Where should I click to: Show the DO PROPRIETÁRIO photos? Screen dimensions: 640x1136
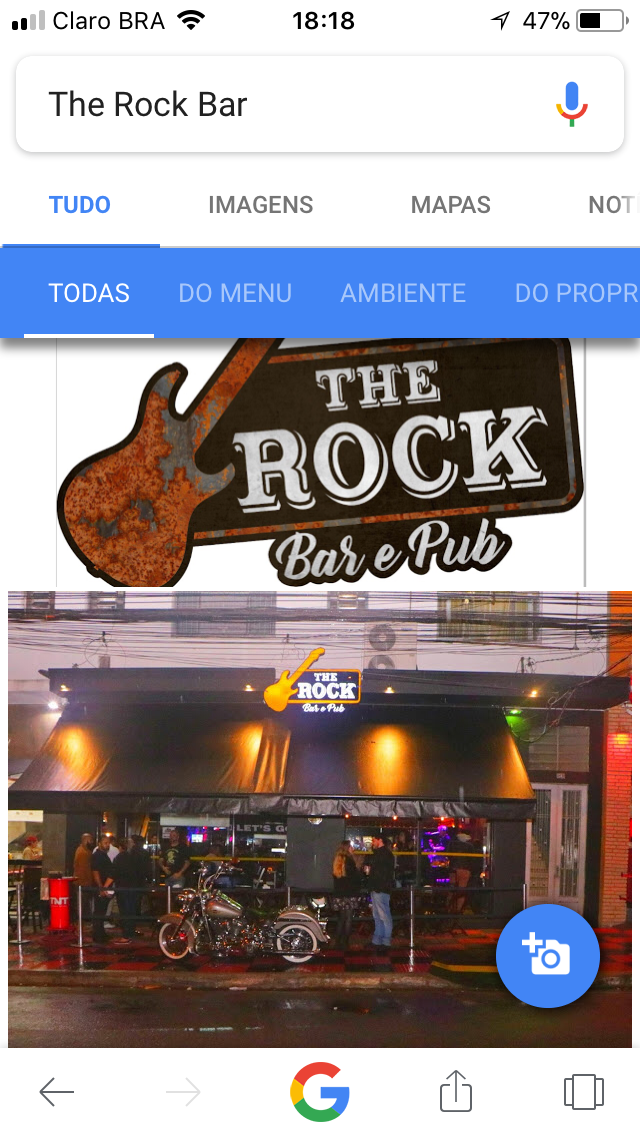pos(575,293)
